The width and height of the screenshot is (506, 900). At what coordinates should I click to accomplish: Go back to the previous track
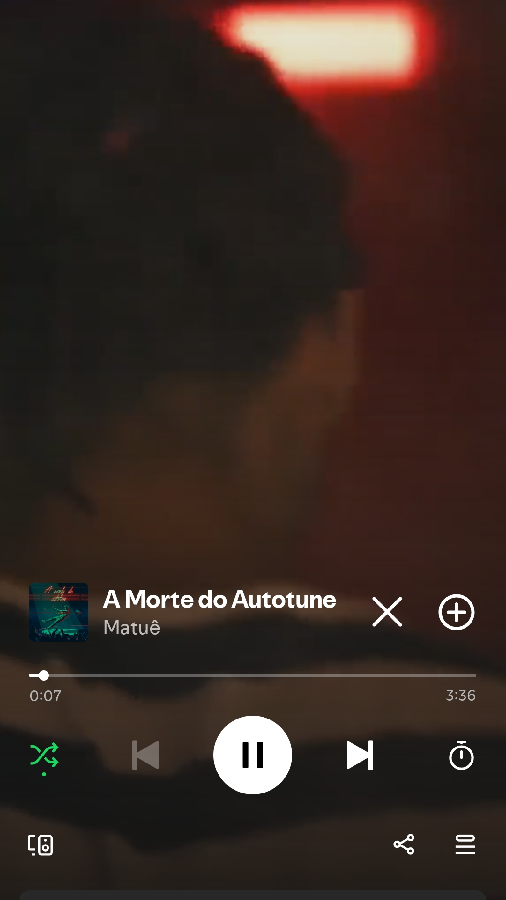point(145,755)
